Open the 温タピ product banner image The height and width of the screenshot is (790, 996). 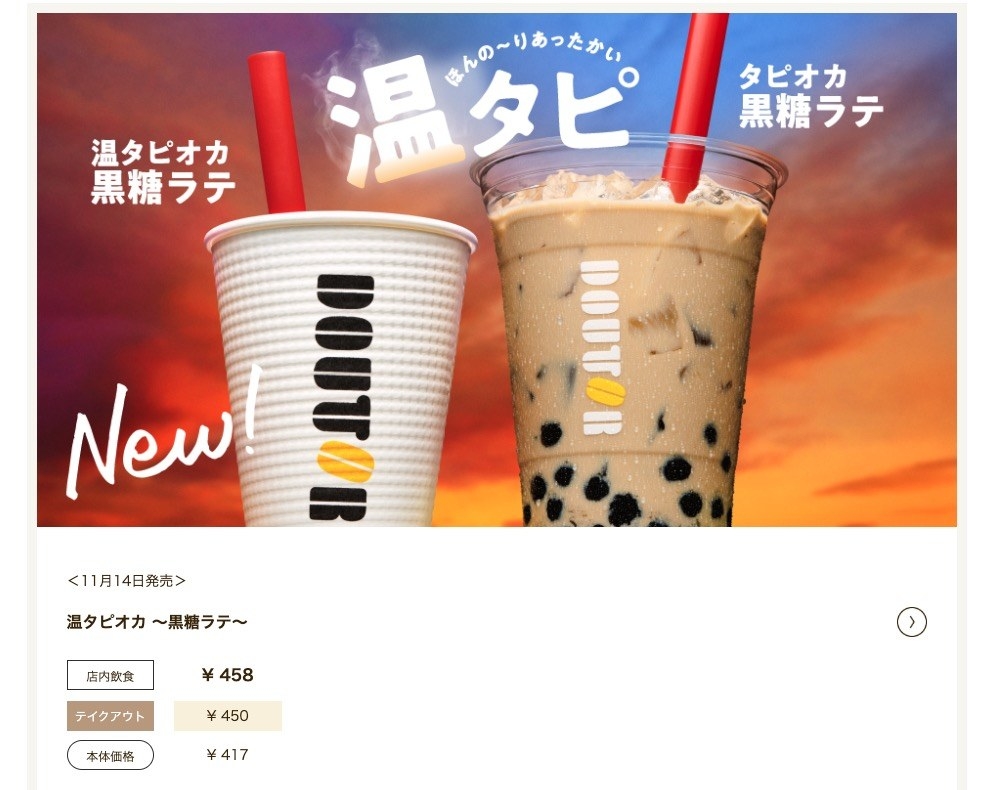click(x=497, y=270)
